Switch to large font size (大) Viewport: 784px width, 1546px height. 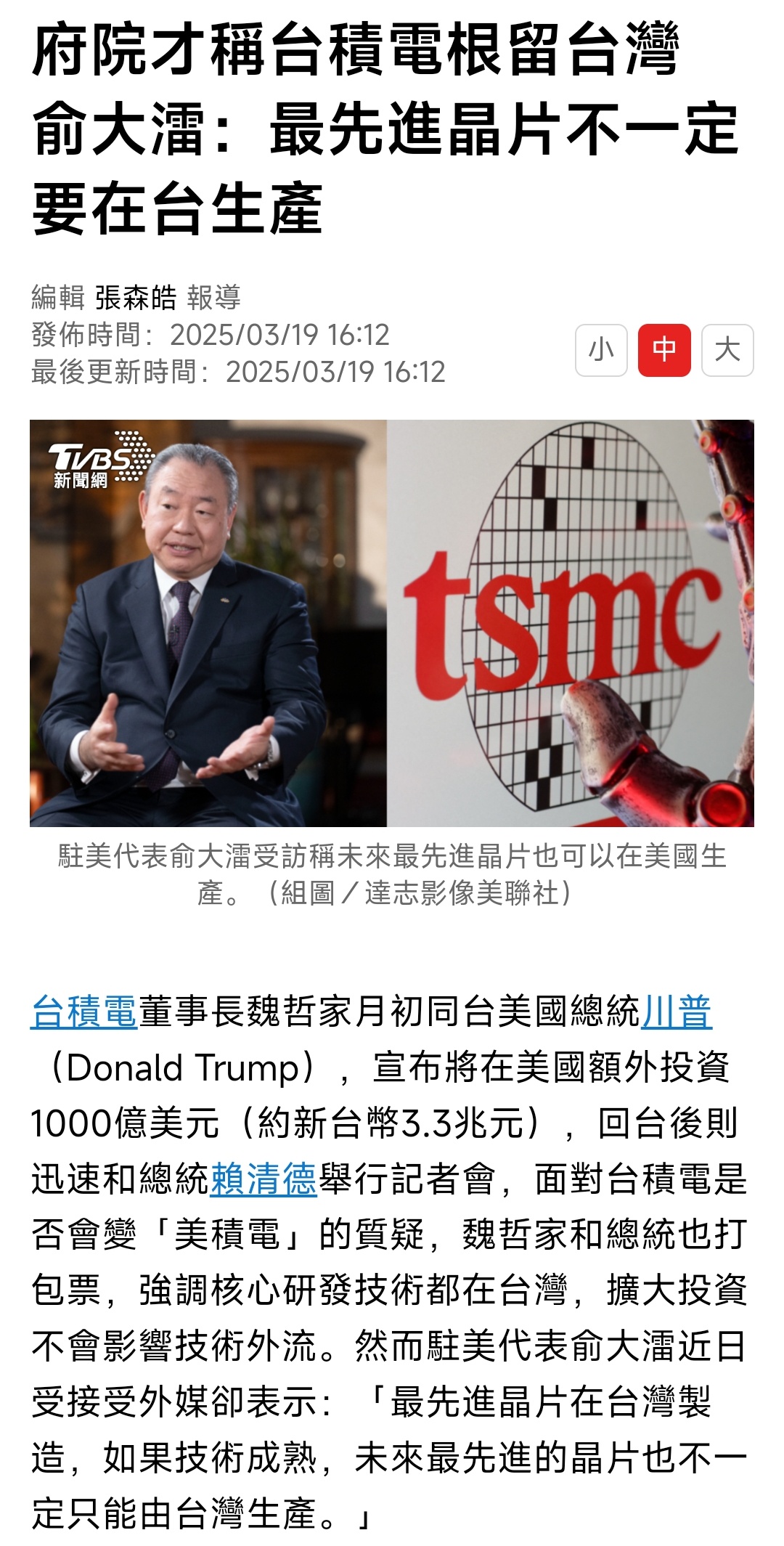(727, 350)
